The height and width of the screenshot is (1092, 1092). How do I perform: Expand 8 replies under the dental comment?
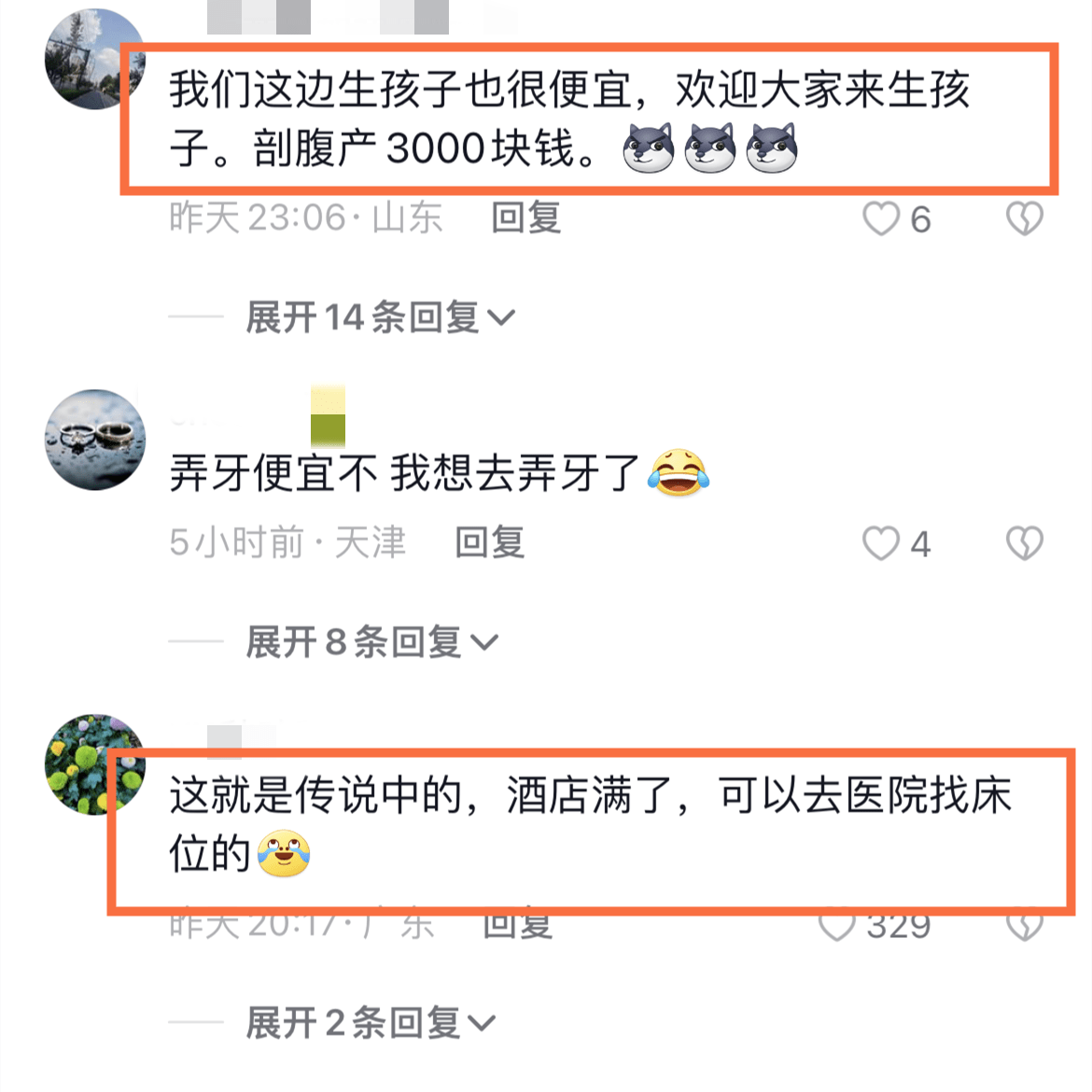click(x=371, y=642)
